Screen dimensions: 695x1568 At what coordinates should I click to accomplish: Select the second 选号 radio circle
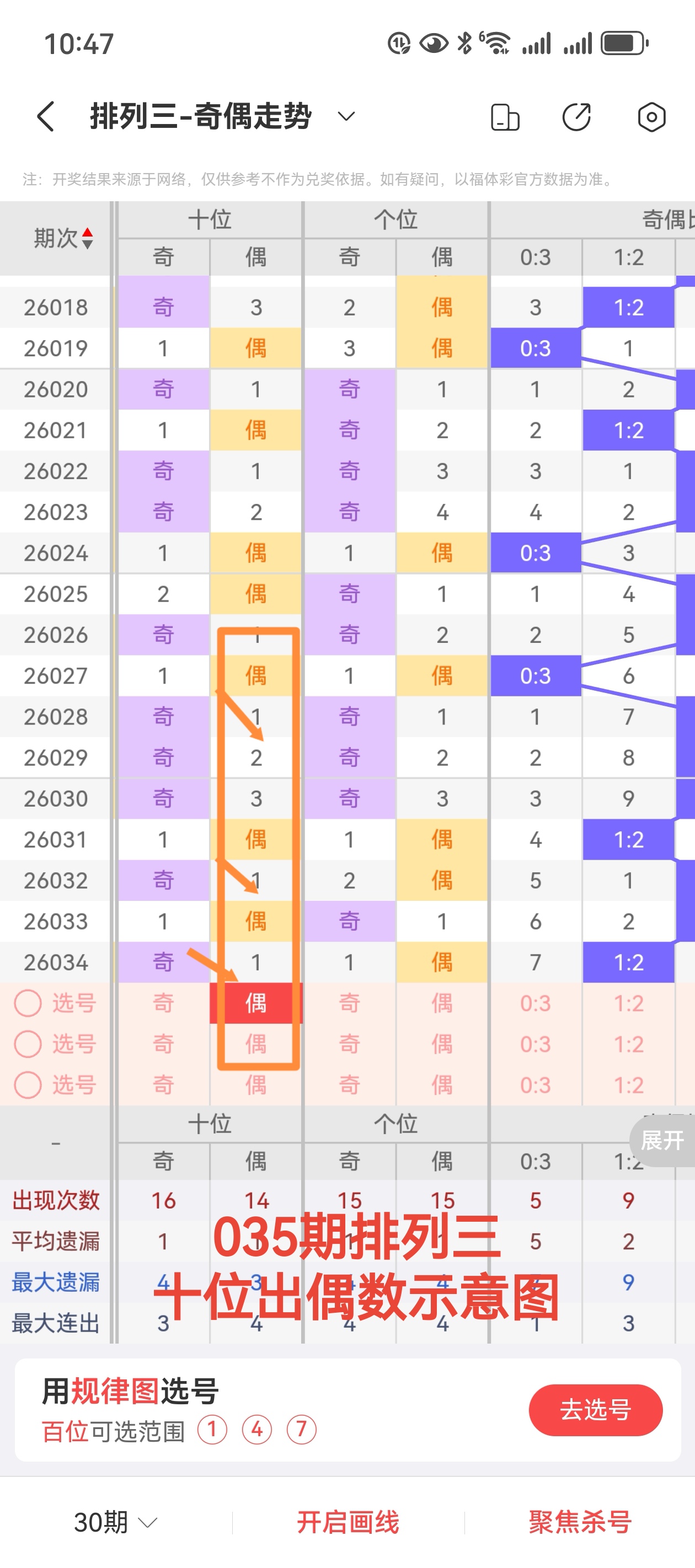28,1044
